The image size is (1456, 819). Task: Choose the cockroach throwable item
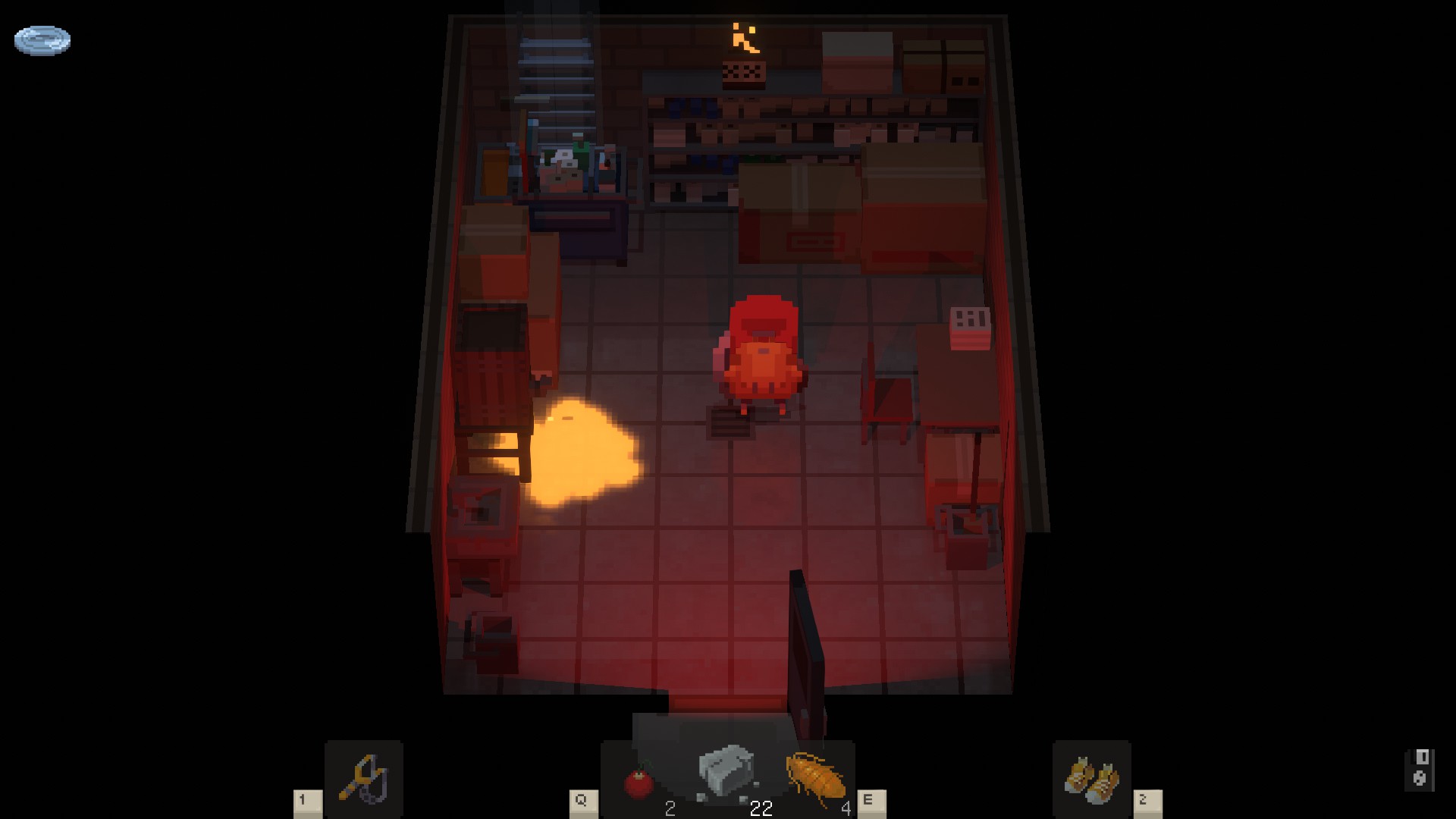[x=816, y=777]
